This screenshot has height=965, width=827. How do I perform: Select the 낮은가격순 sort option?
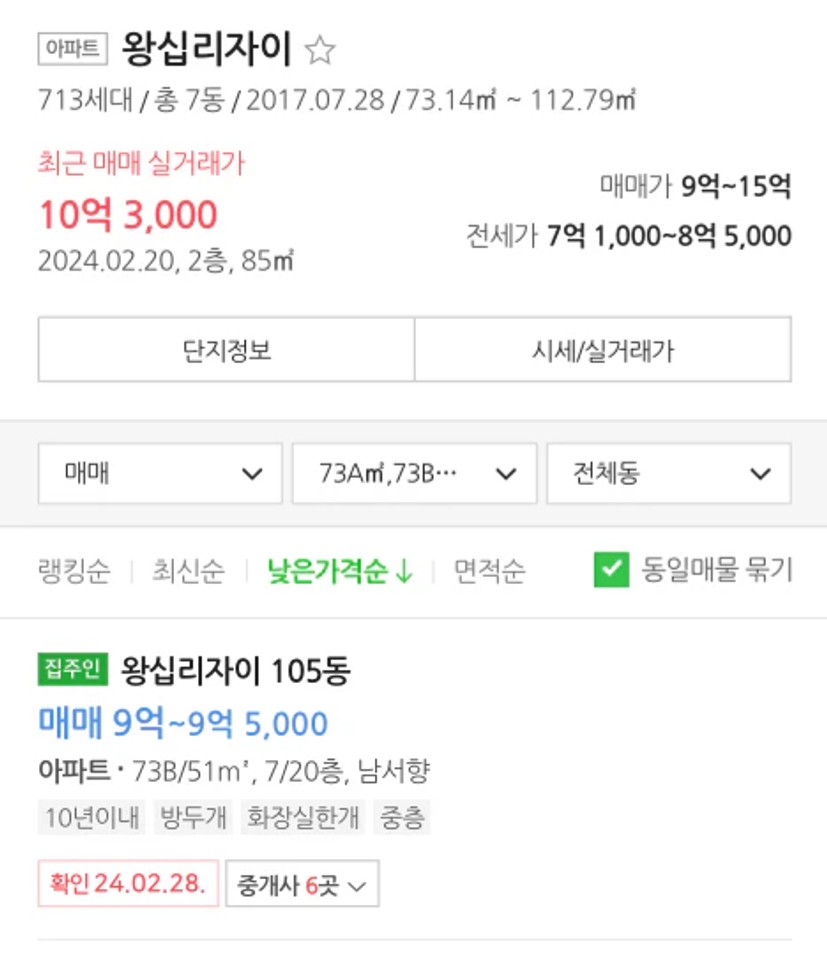coord(339,571)
